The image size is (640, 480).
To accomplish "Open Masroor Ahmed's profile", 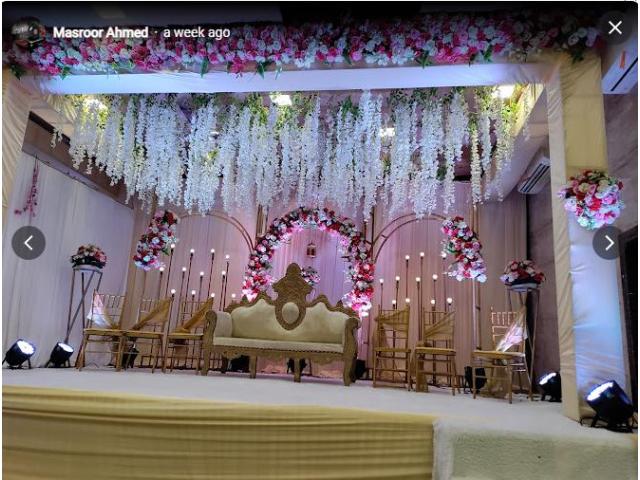I will point(99,32).
